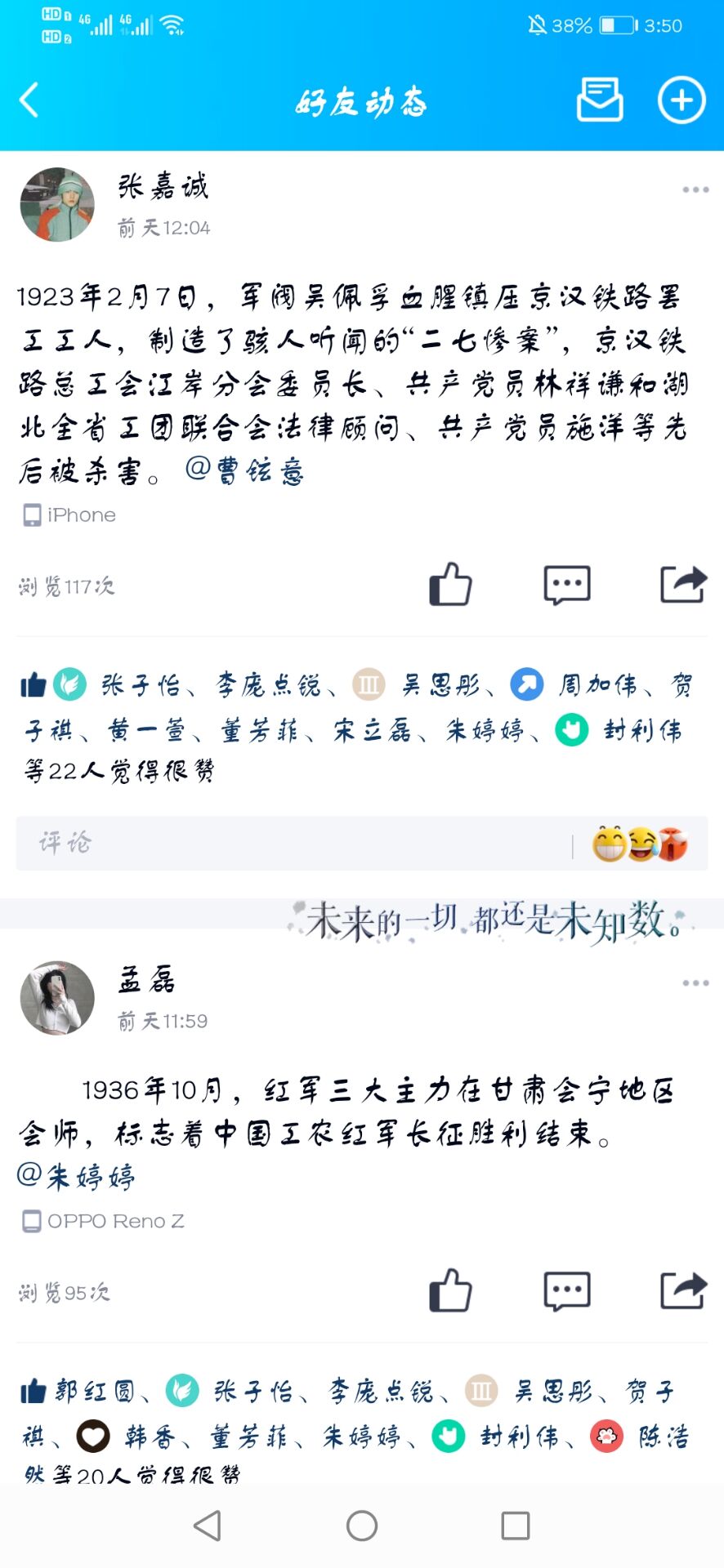Viewport: 724px width, 1568px height.
Task: Go back from 好友动态 page
Action: pos(29,100)
